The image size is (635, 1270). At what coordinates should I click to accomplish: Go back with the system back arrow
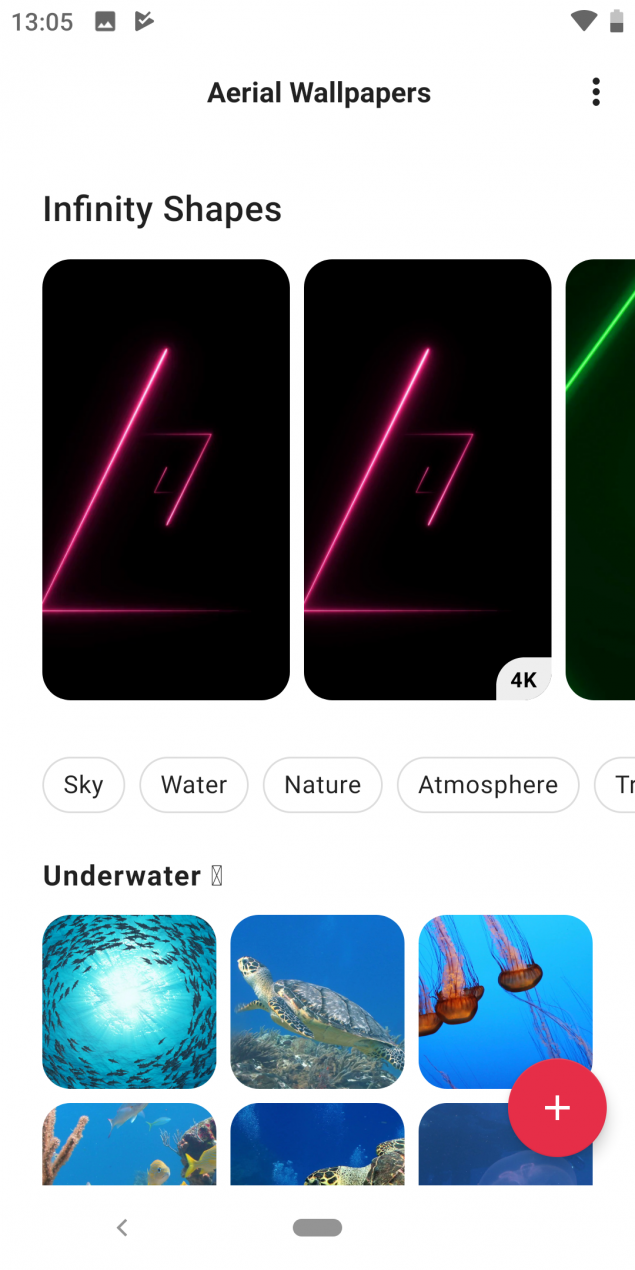(122, 1228)
